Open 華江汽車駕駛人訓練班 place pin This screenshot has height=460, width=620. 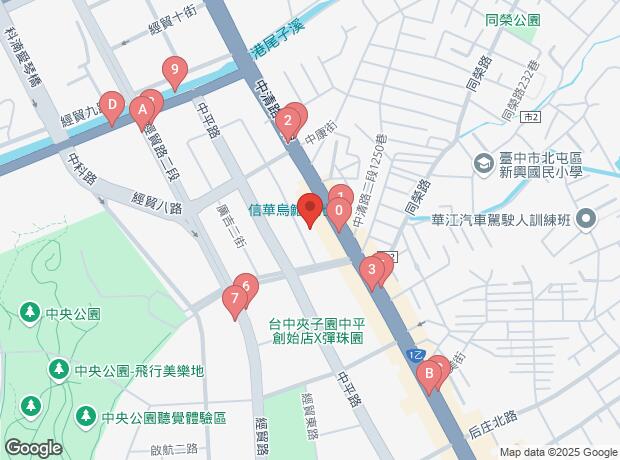pos(584,219)
